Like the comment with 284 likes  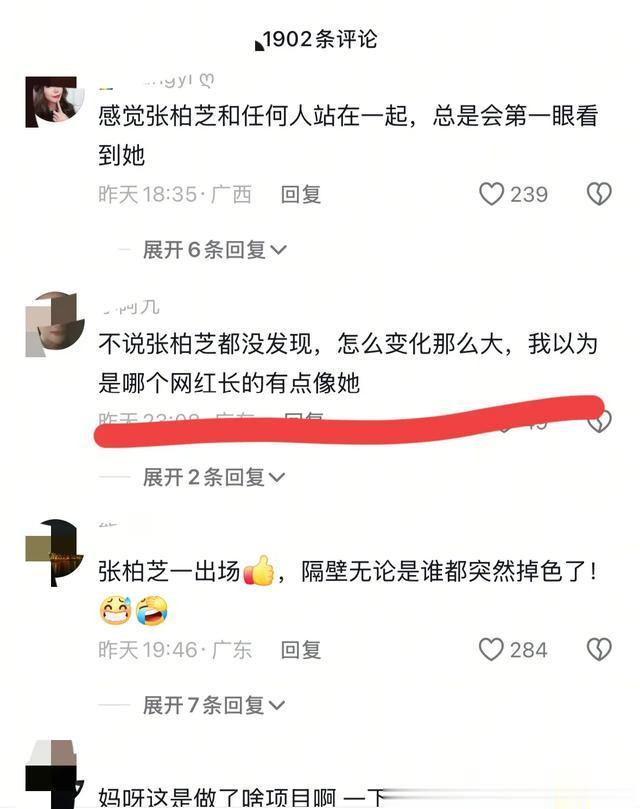pos(491,650)
